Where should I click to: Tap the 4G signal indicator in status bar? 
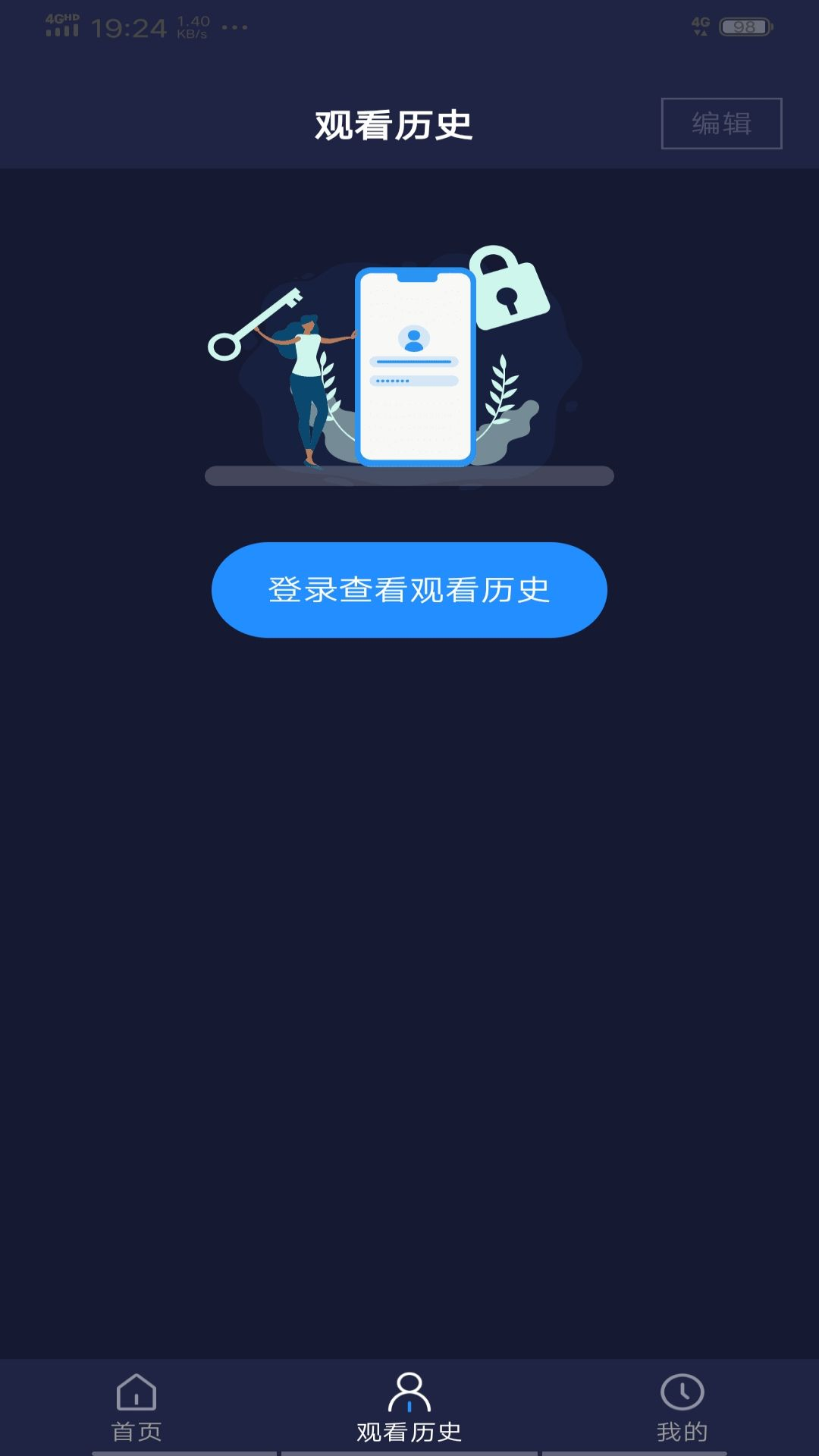(701, 24)
